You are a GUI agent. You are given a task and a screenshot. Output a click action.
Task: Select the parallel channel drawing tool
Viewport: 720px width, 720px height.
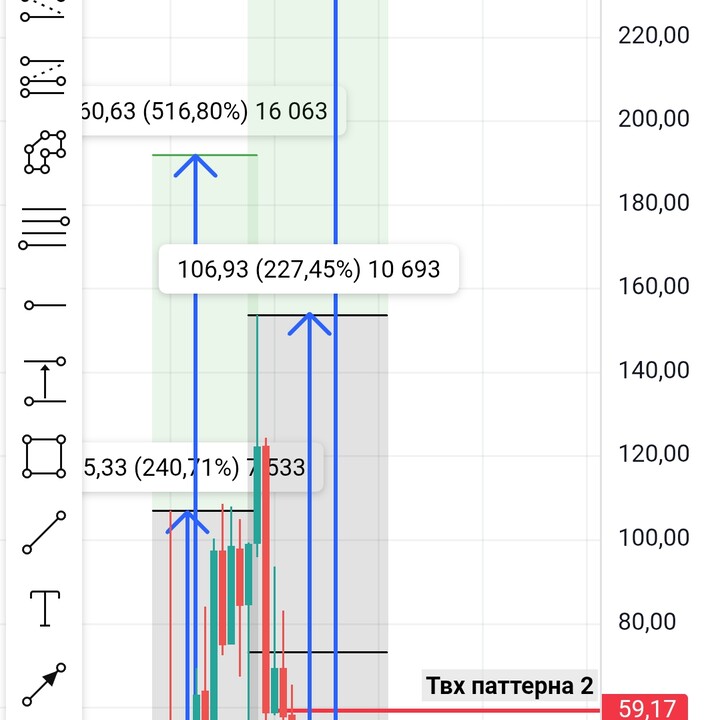coord(43,76)
